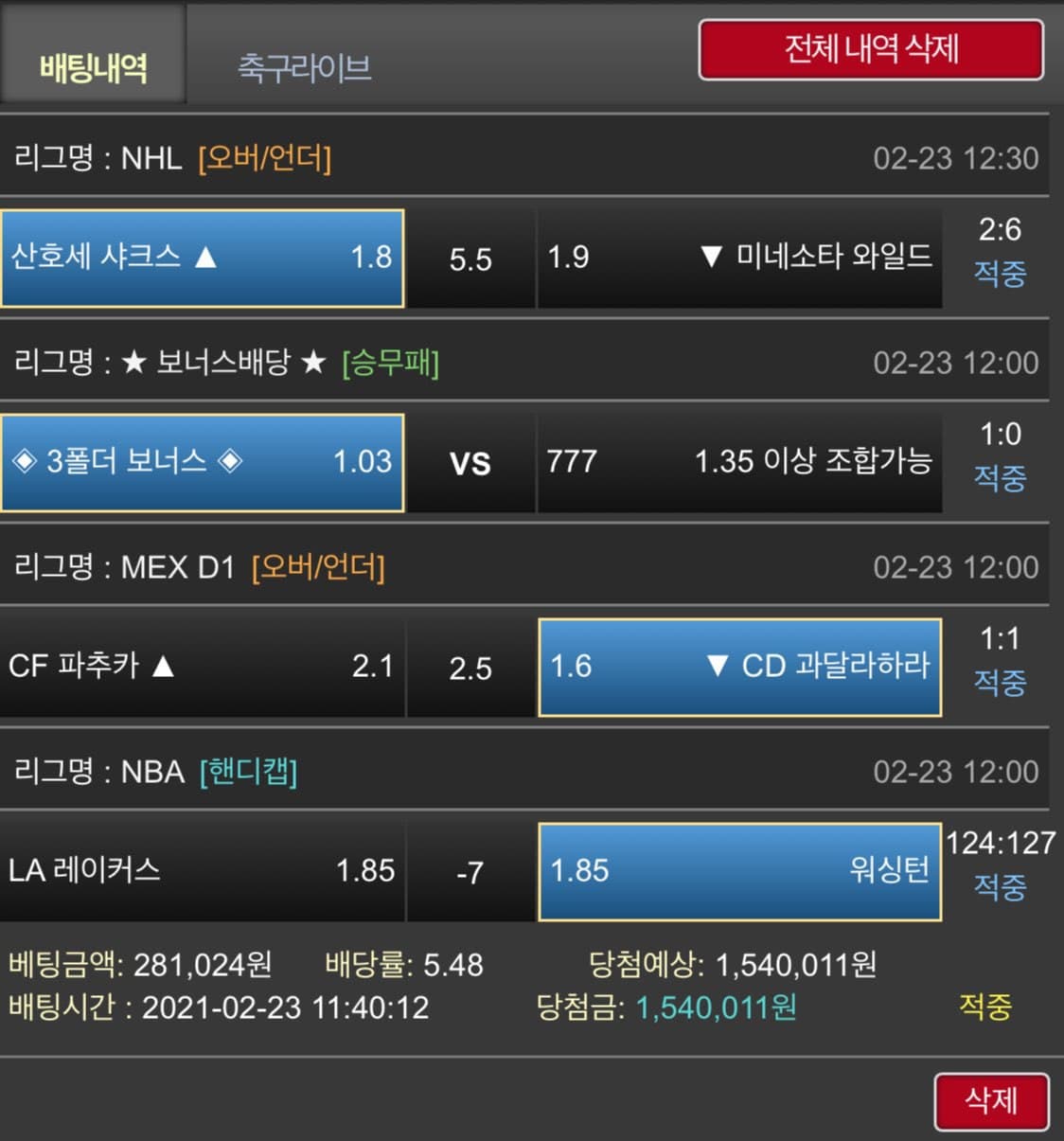Image resolution: width=1064 pixels, height=1141 pixels.
Task: Switch to the 축구라이브 tab
Action: (x=303, y=68)
